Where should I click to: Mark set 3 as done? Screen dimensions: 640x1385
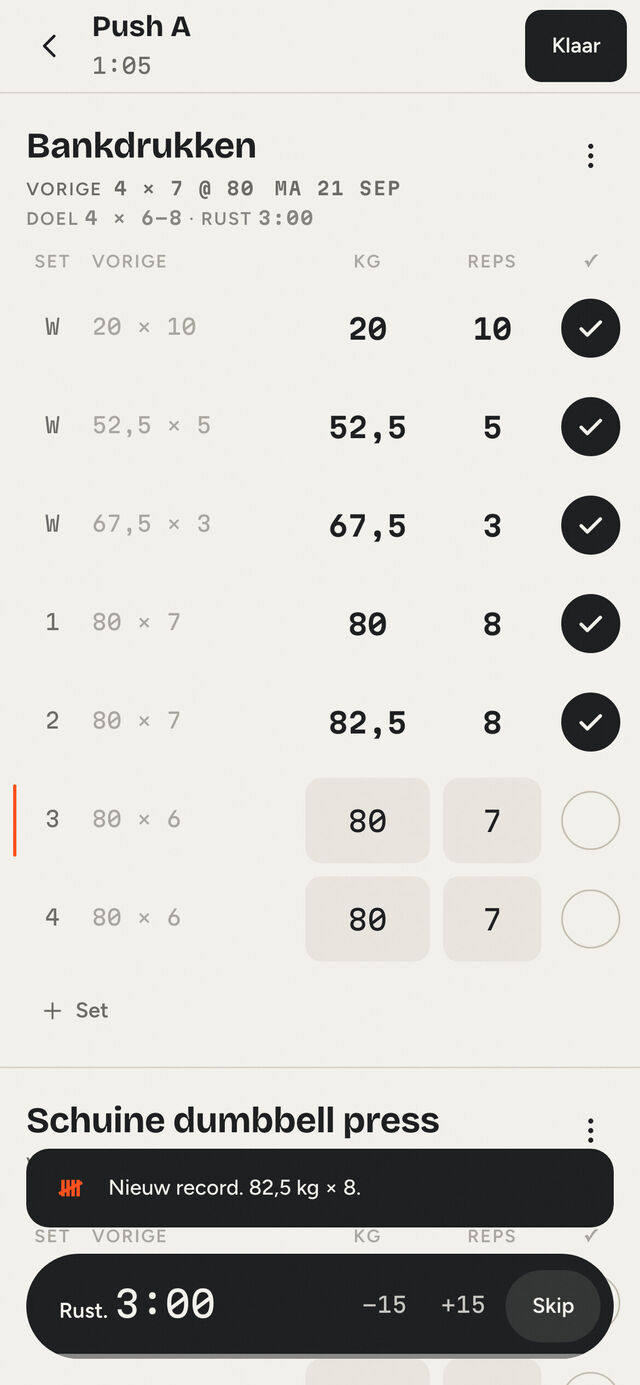pos(590,821)
